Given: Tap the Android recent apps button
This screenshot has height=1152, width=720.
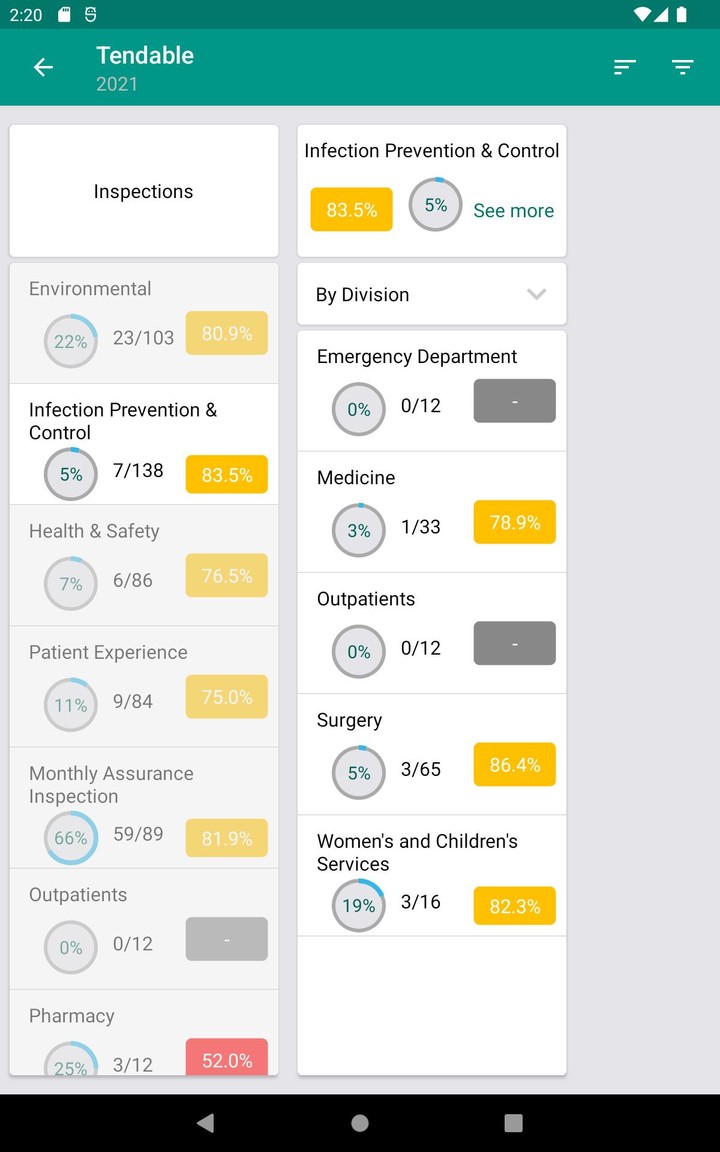Looking at the screenshot, I should tap(513, 1122).
